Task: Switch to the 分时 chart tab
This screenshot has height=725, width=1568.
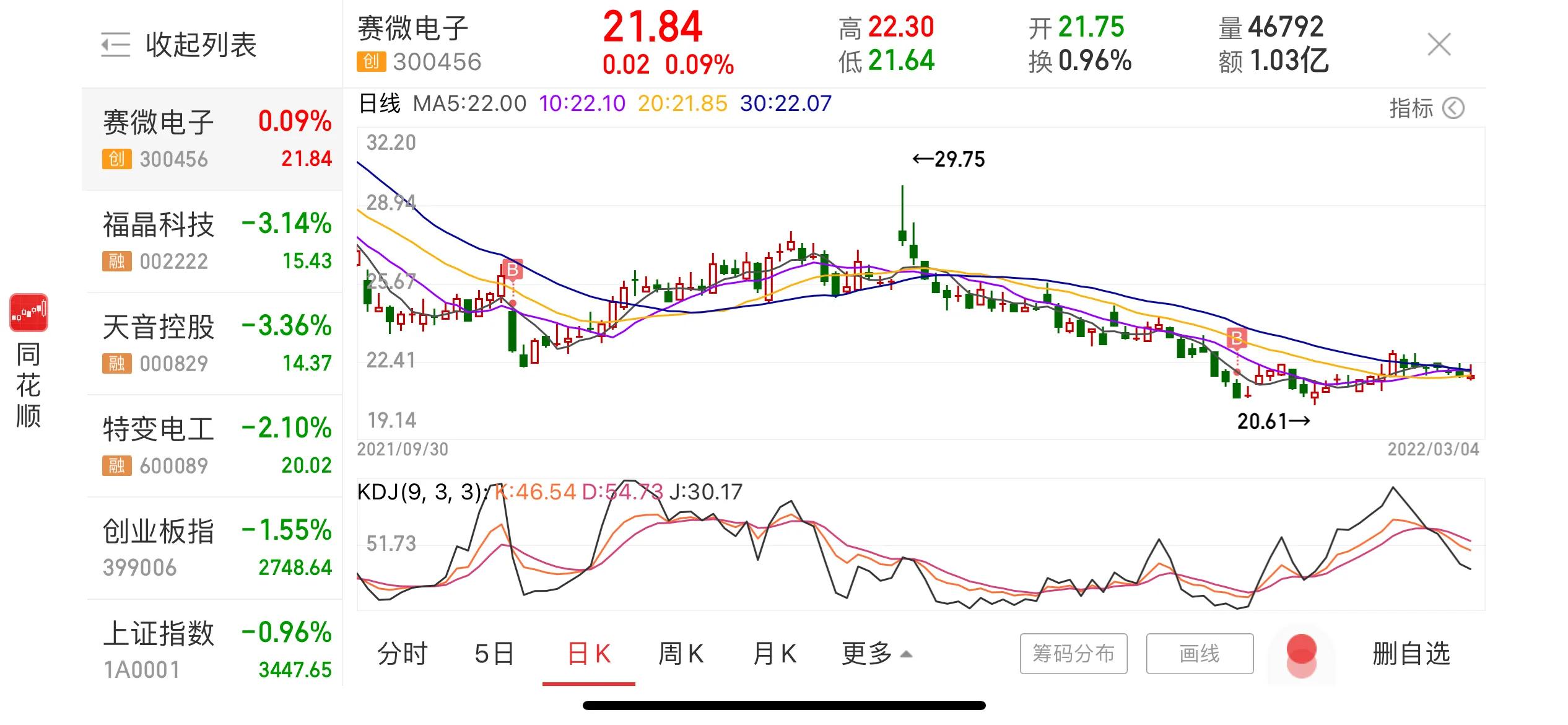Action: click(x=403, y=654)
